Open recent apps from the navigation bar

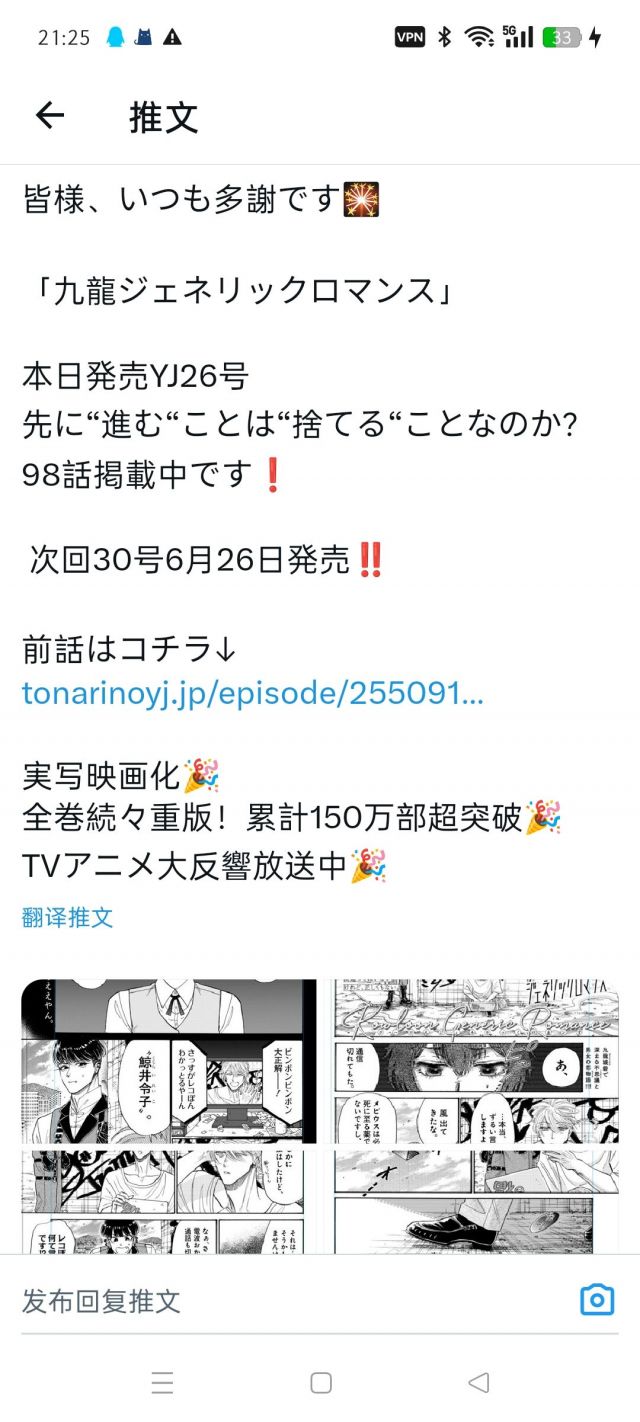point(162,1383)
